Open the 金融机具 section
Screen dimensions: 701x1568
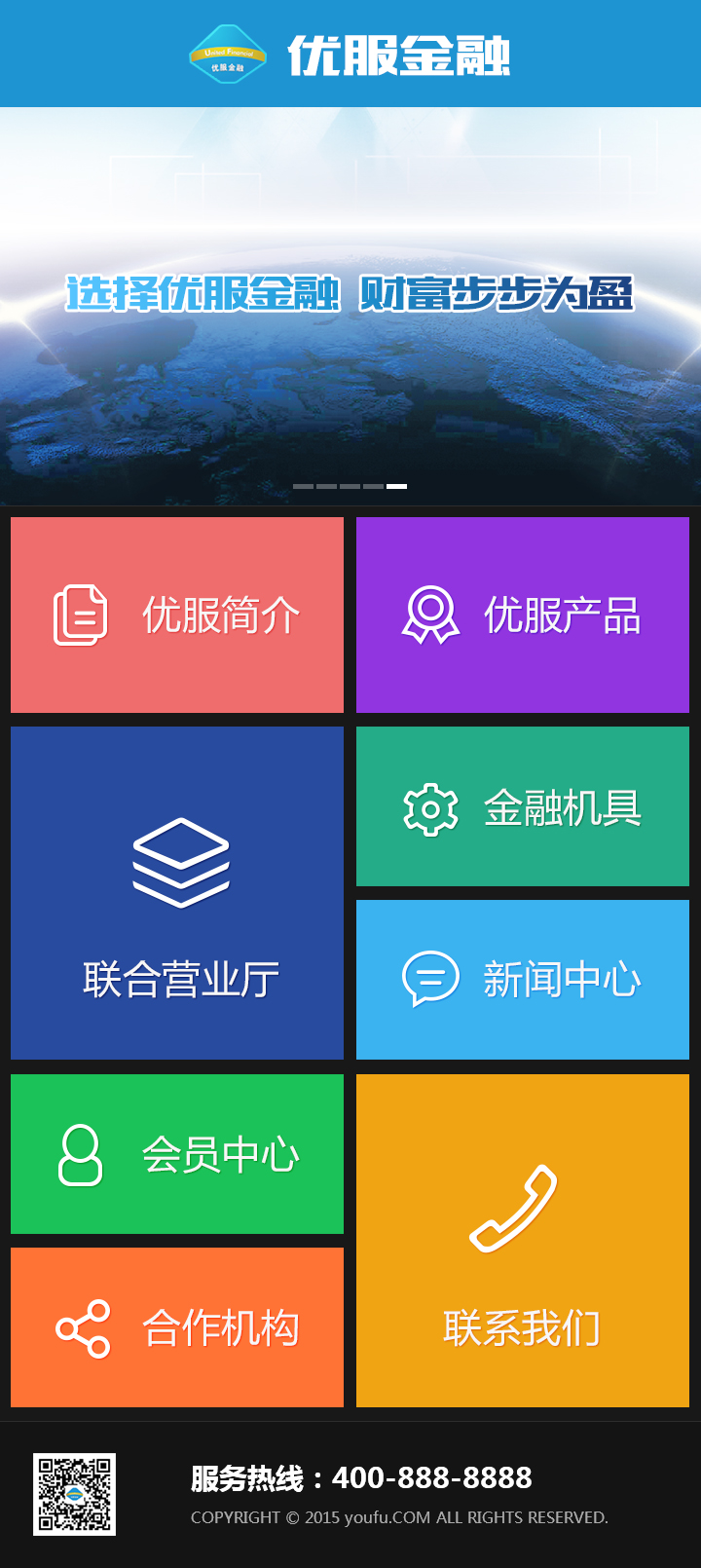pyautogui.click(x=522, y=805)
